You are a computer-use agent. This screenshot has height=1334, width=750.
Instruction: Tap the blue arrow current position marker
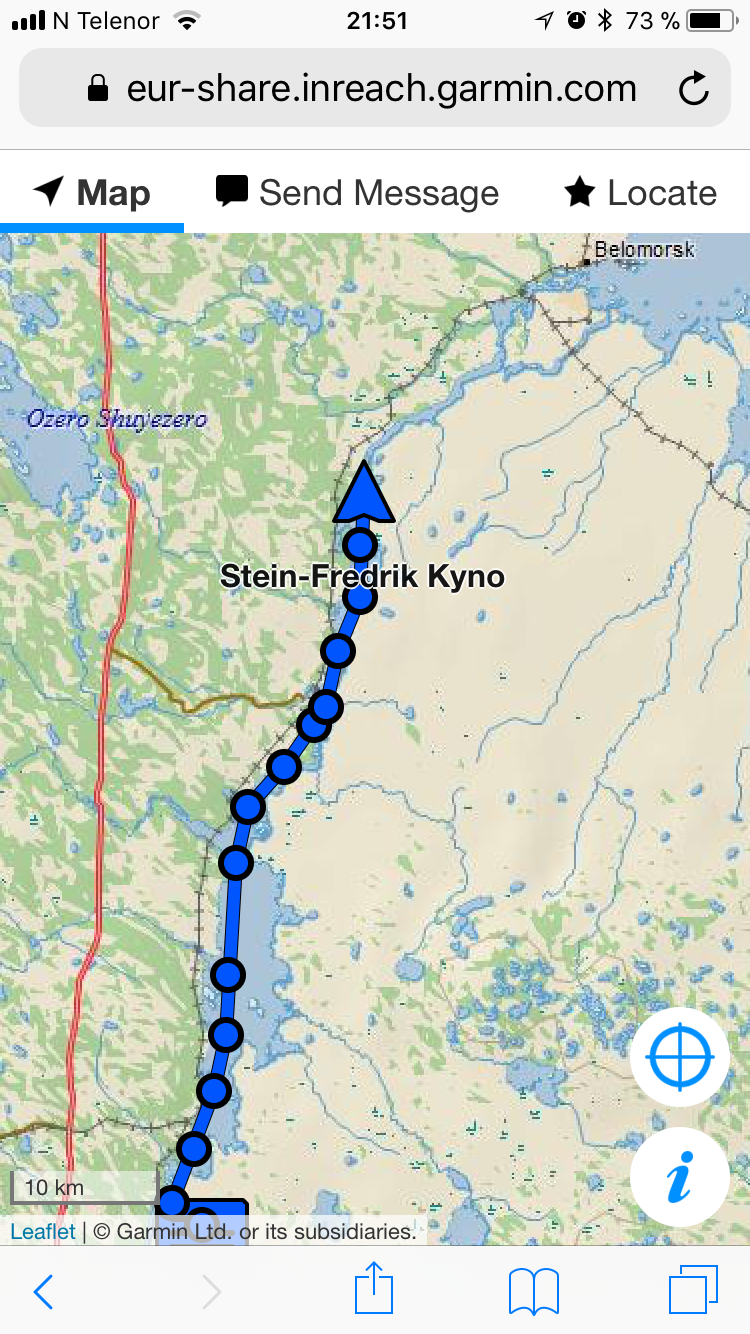[364, 494]
